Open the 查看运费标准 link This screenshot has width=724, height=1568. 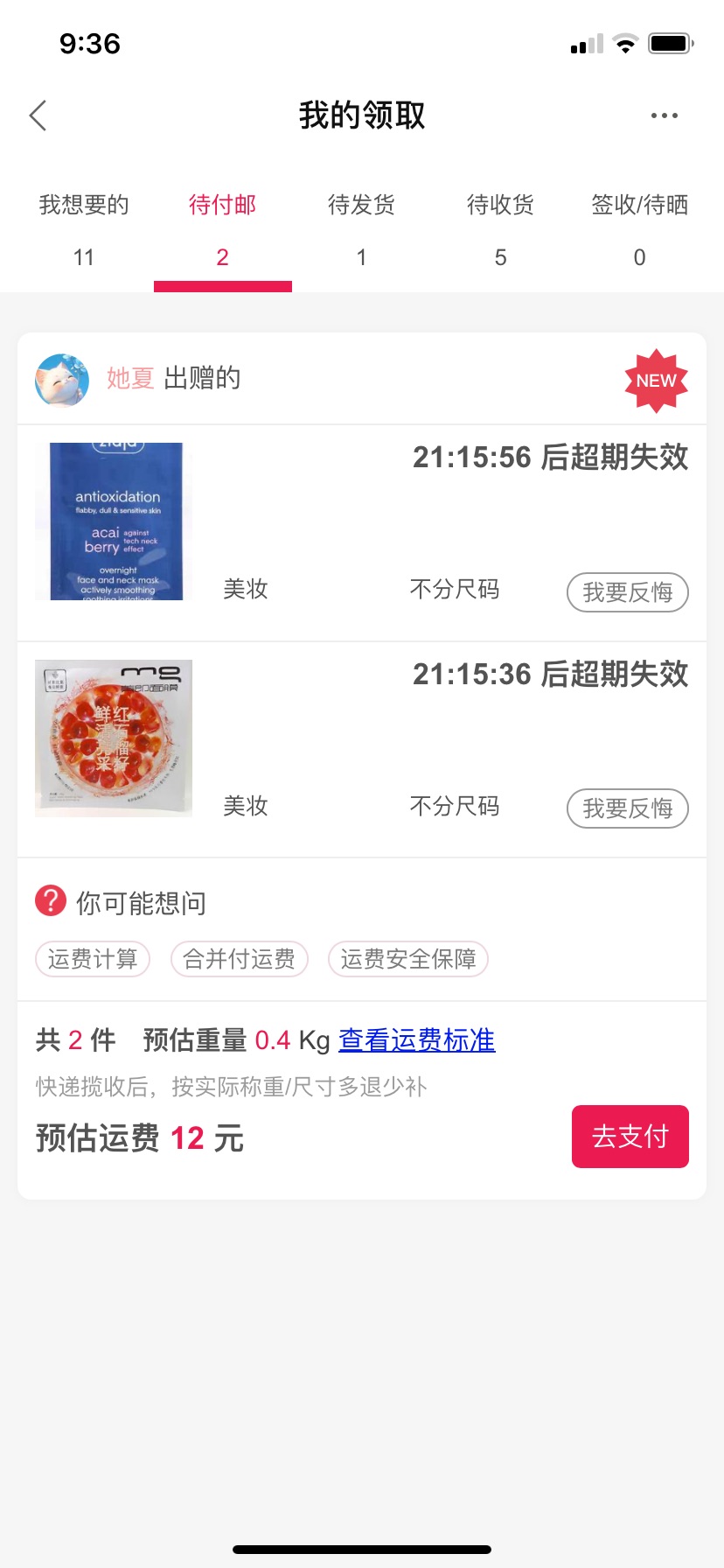(417, 1040)
